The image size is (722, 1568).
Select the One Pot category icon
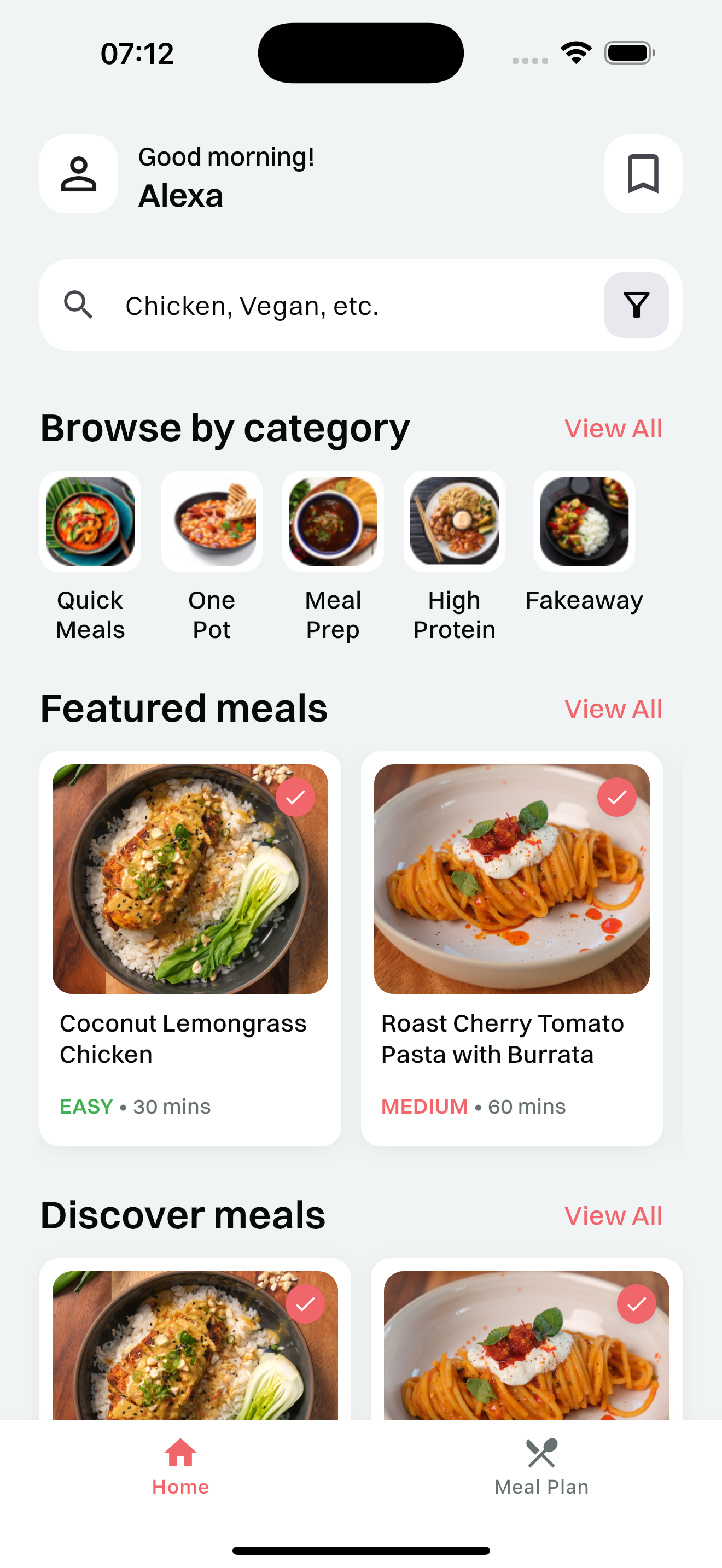pyautogui.click(x=211, y=521)
